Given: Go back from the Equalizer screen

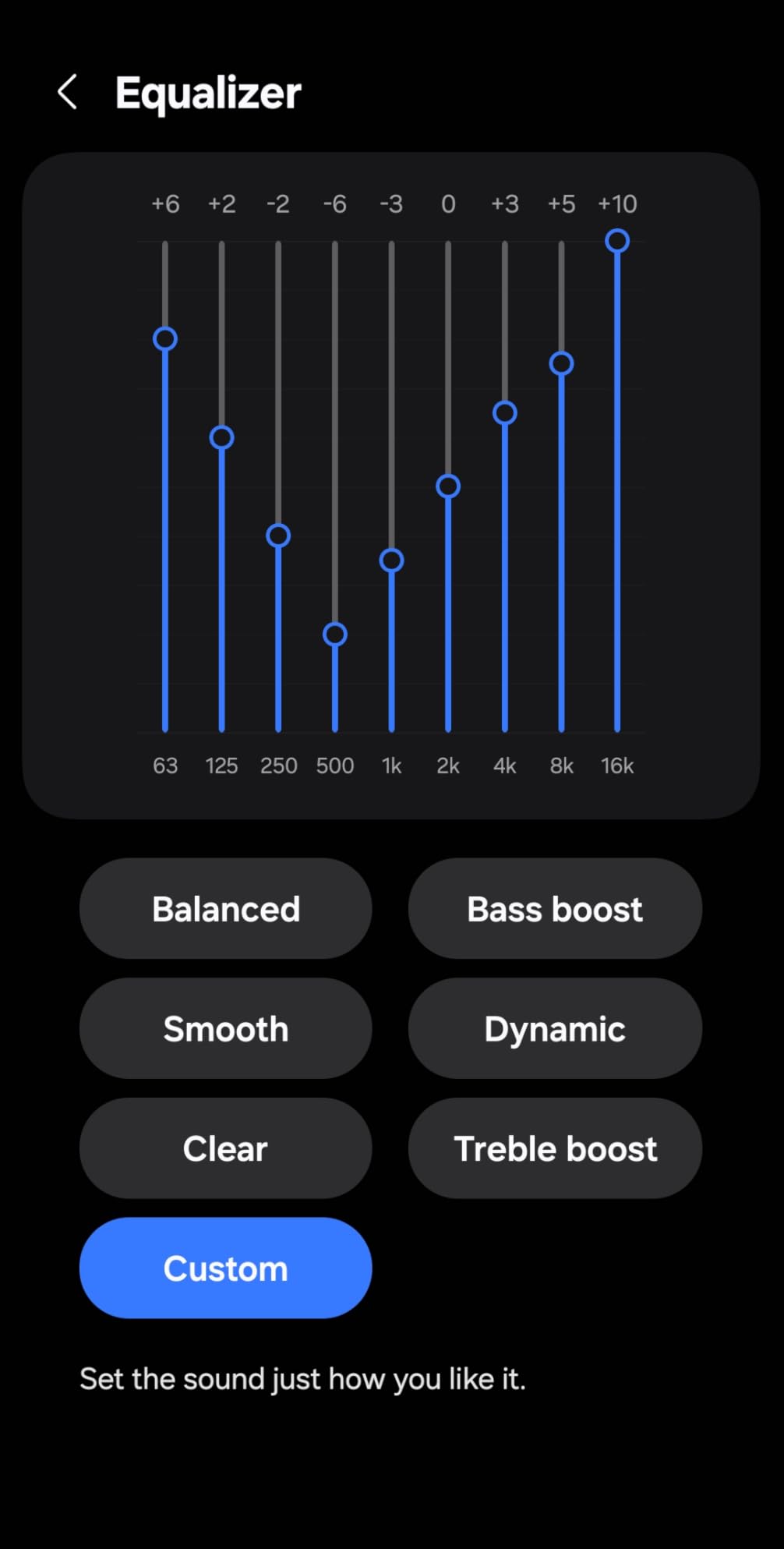Looking at the screenshot, I should point(68,92).
